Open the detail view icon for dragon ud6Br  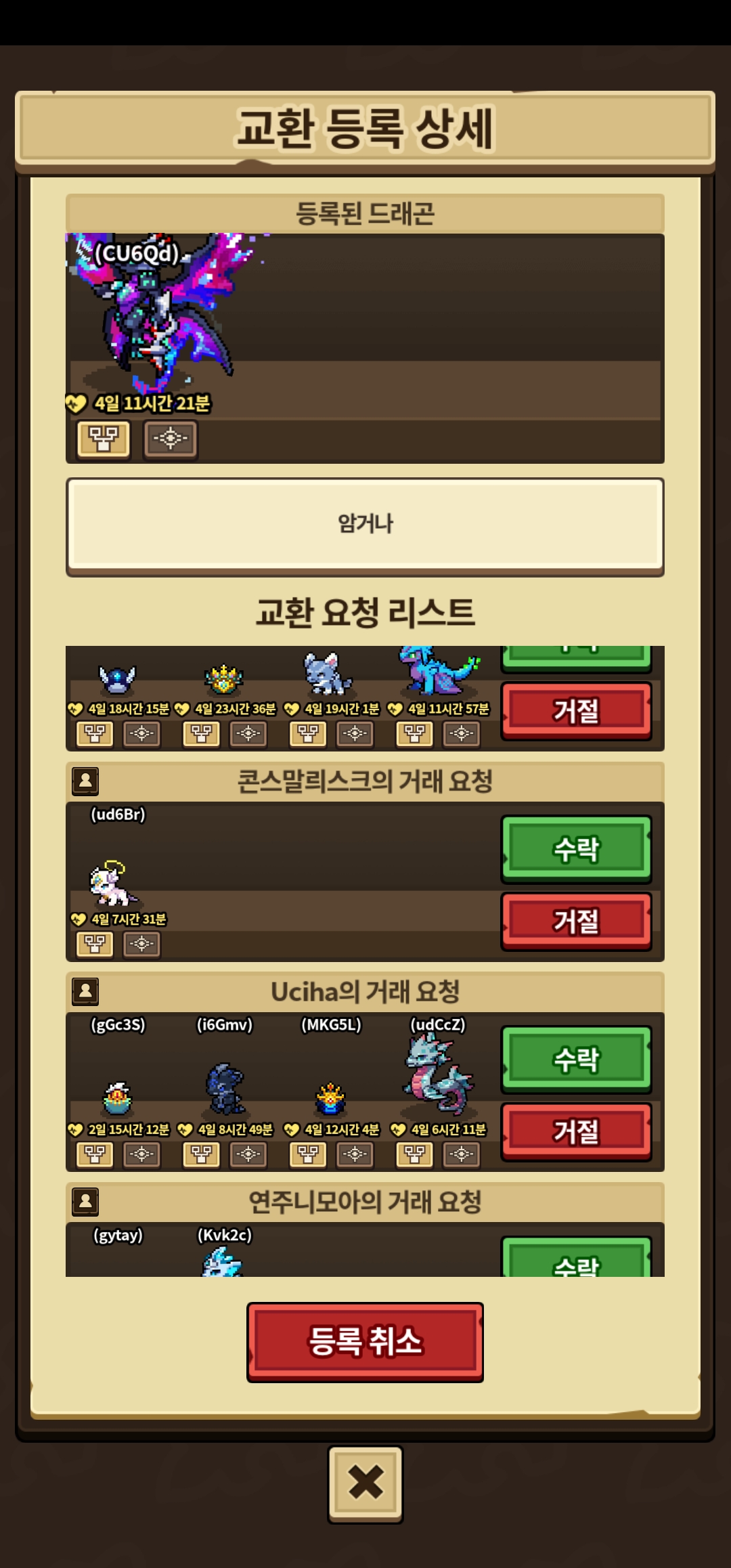coord(141,944)
